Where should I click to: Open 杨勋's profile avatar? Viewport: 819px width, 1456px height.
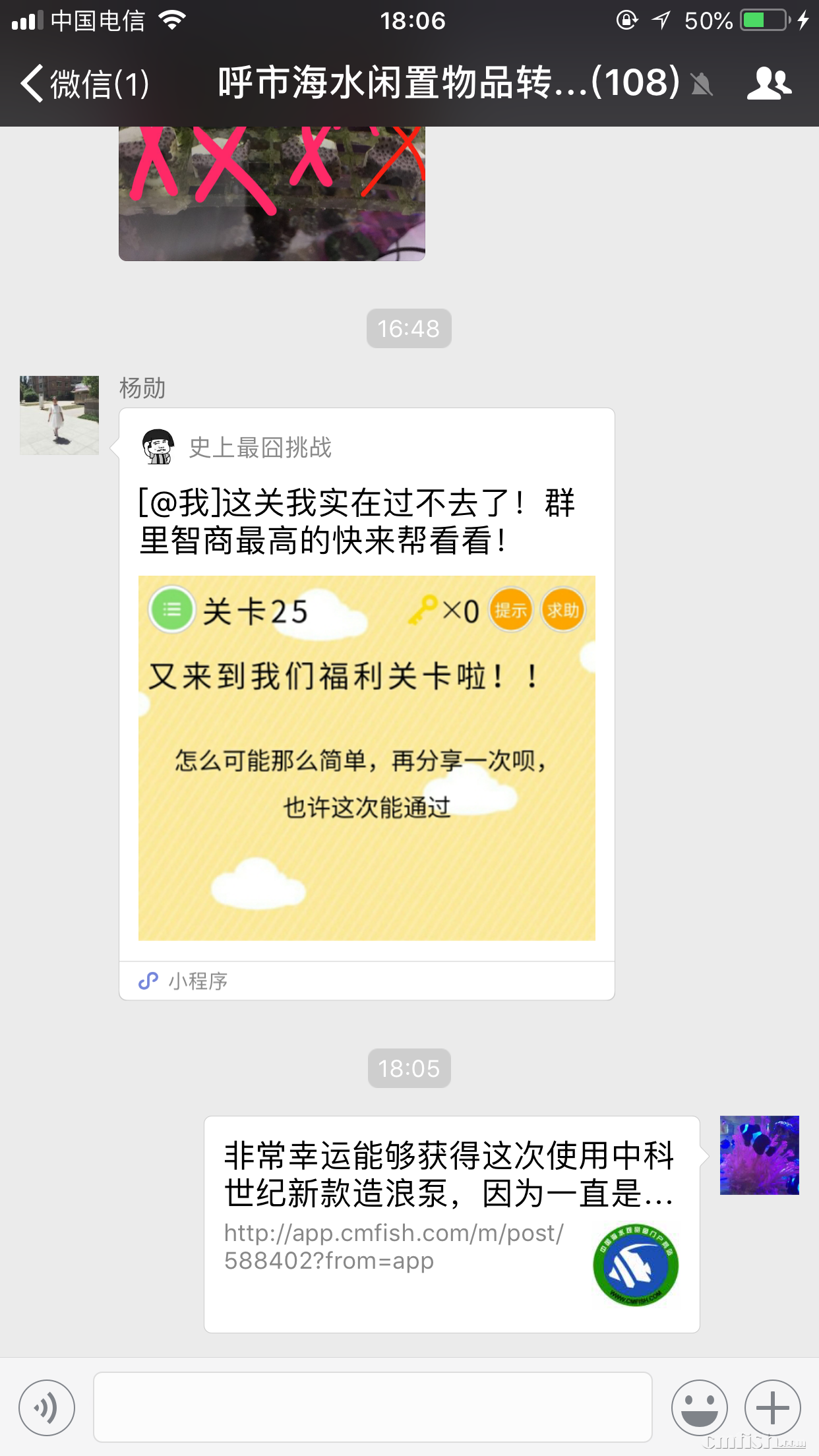(59, 415)
